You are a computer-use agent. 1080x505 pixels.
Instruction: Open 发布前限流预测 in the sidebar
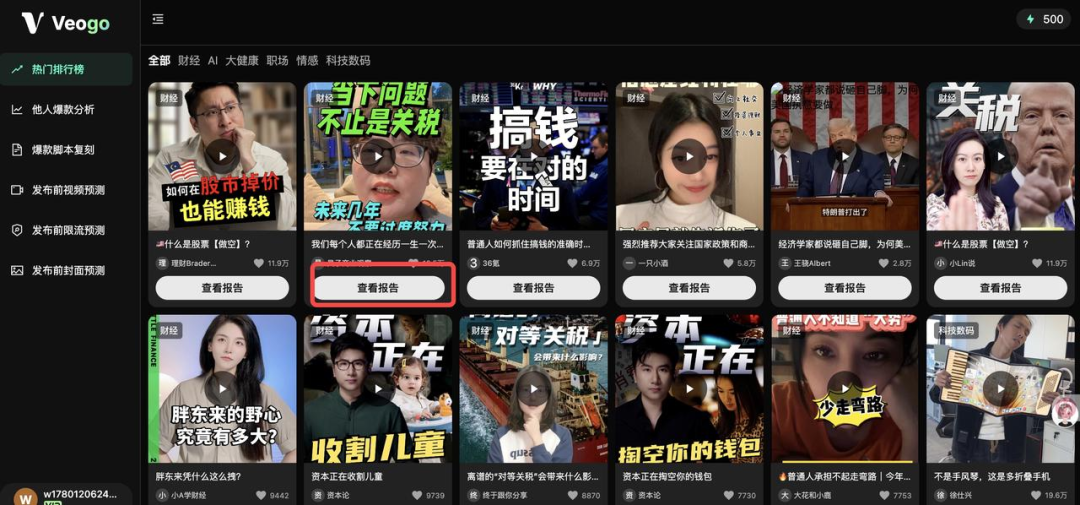coord(67,230)
